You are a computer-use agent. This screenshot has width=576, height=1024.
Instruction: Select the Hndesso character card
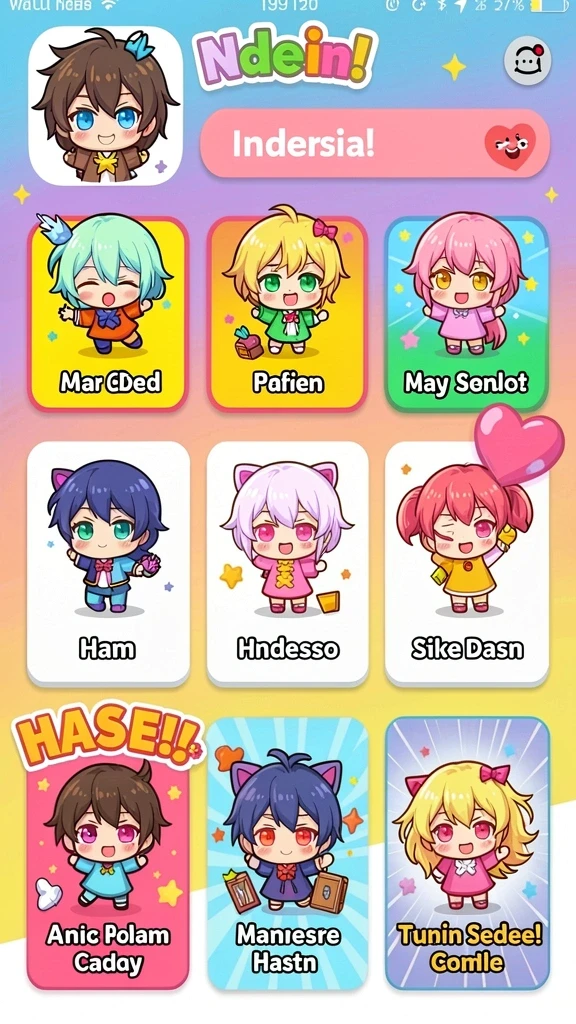pyautogui.click(x=287, y=563)
